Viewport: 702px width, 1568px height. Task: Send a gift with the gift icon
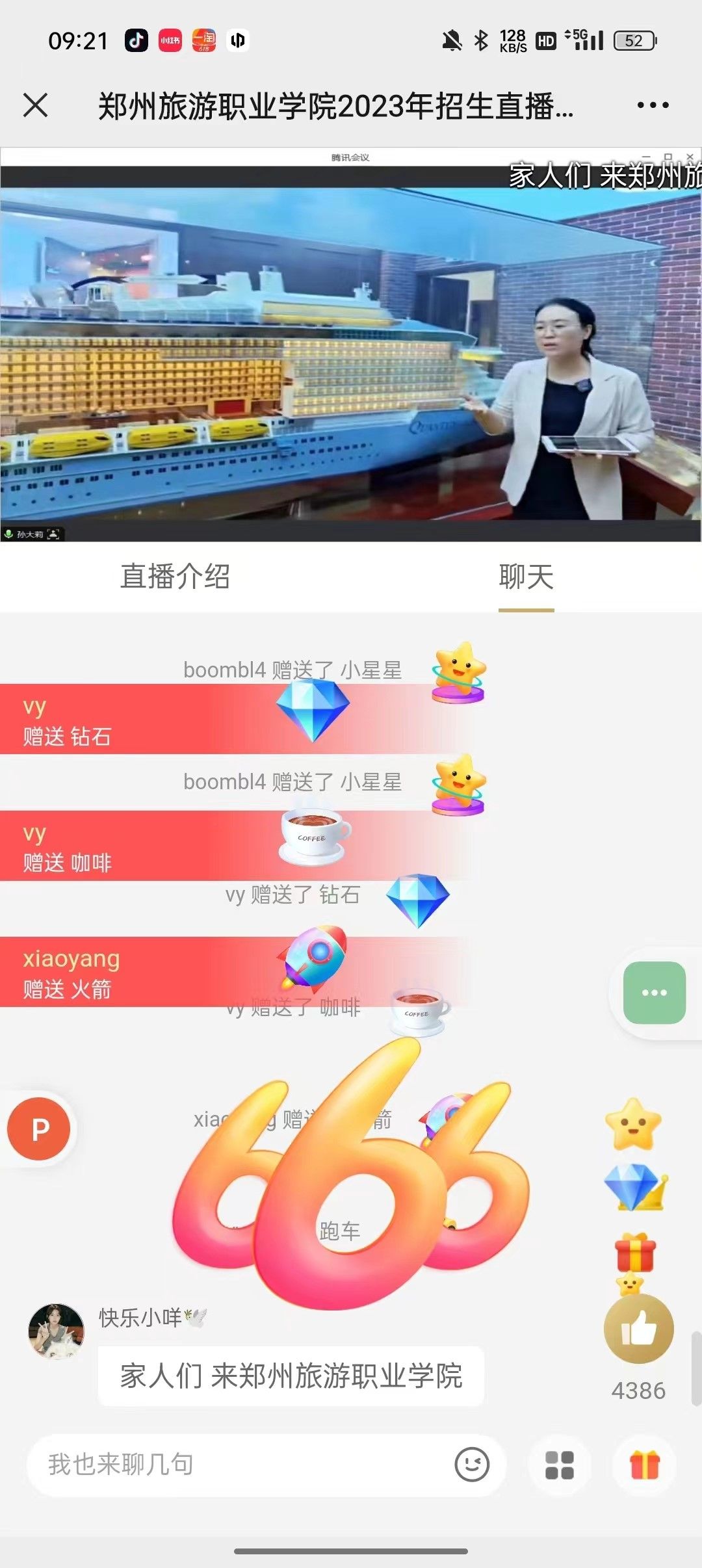click(645, 1465)
